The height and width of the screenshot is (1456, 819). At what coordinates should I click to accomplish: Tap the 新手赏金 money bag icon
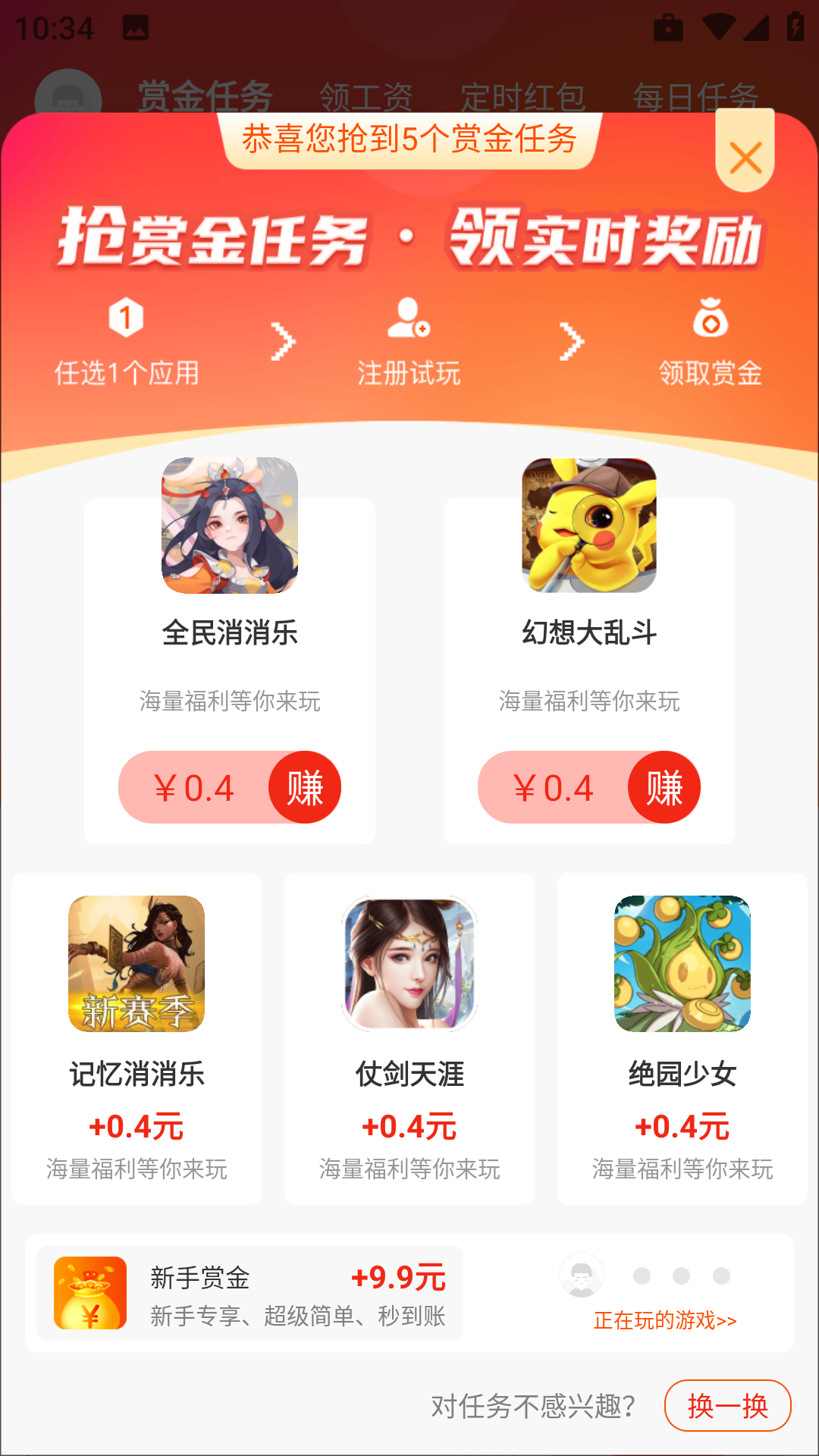pyautogui.click(x=91, y=1294)
